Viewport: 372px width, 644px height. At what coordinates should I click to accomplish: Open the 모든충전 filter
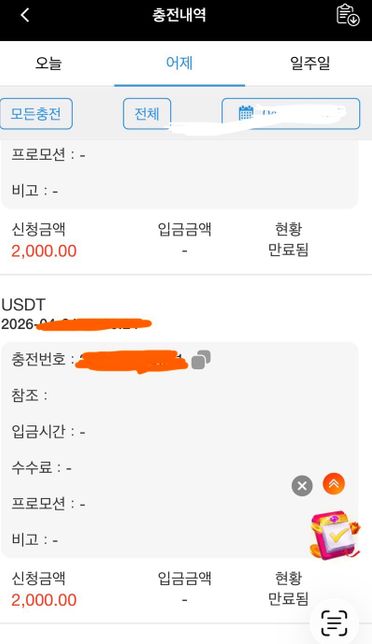coord(36,114)
